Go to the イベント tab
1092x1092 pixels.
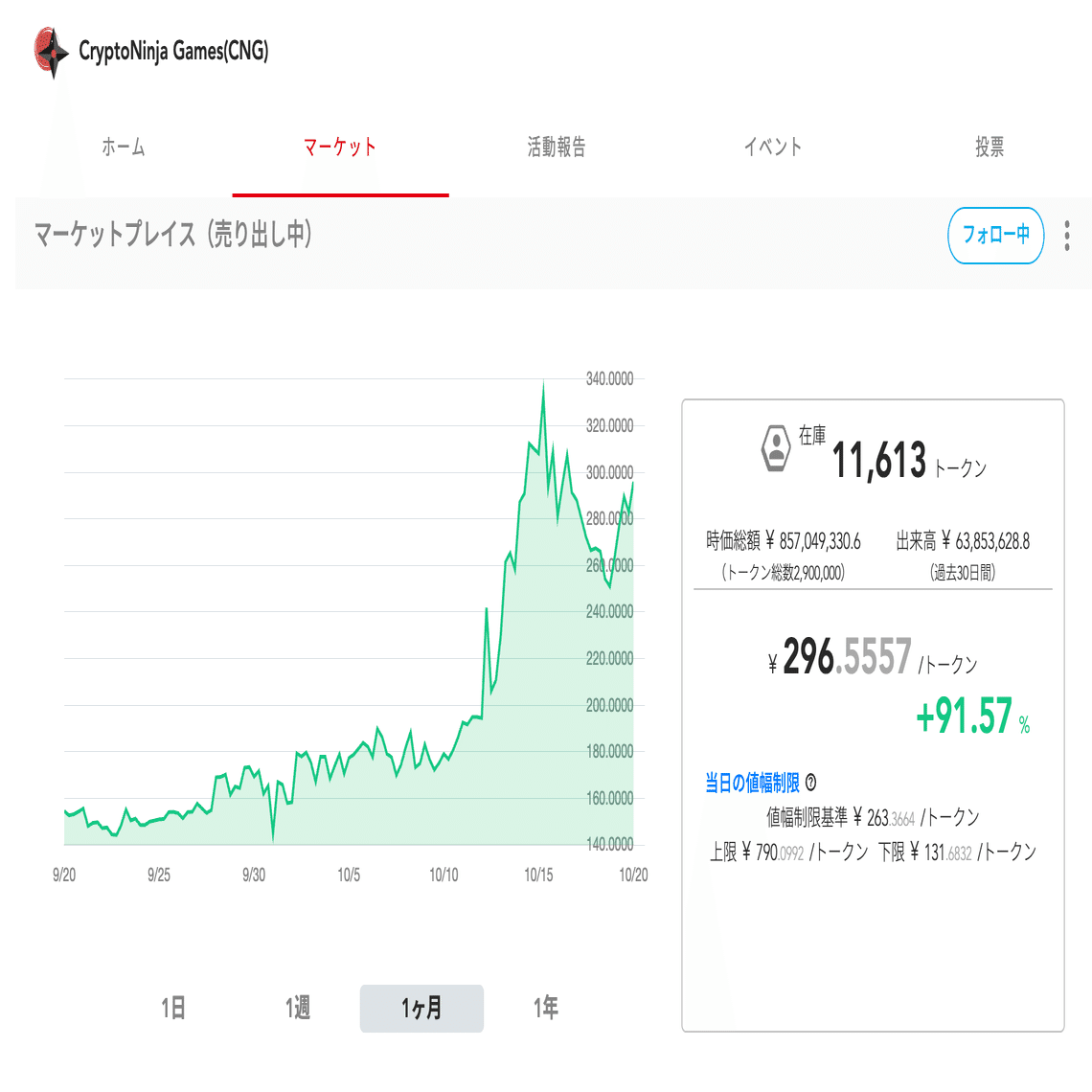coord(773,148)
